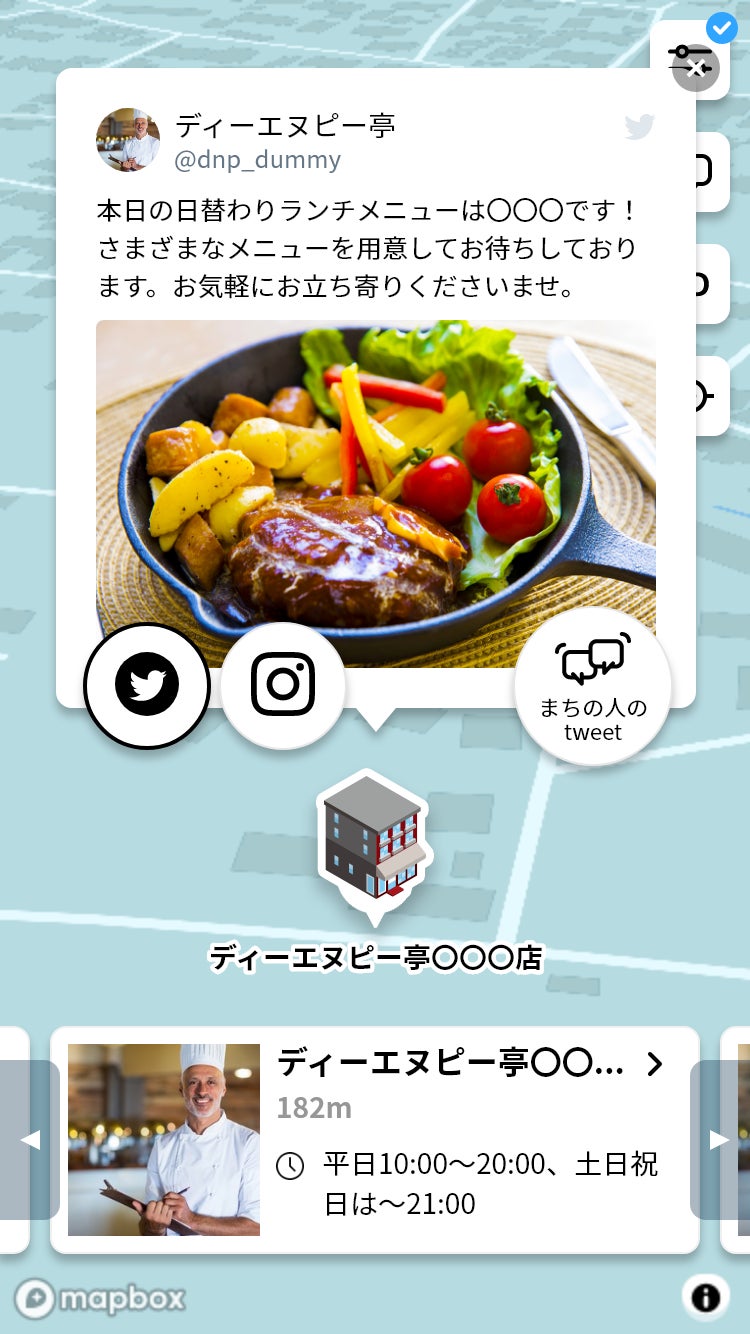Close the tweet popup

click(x=697, y=69)
